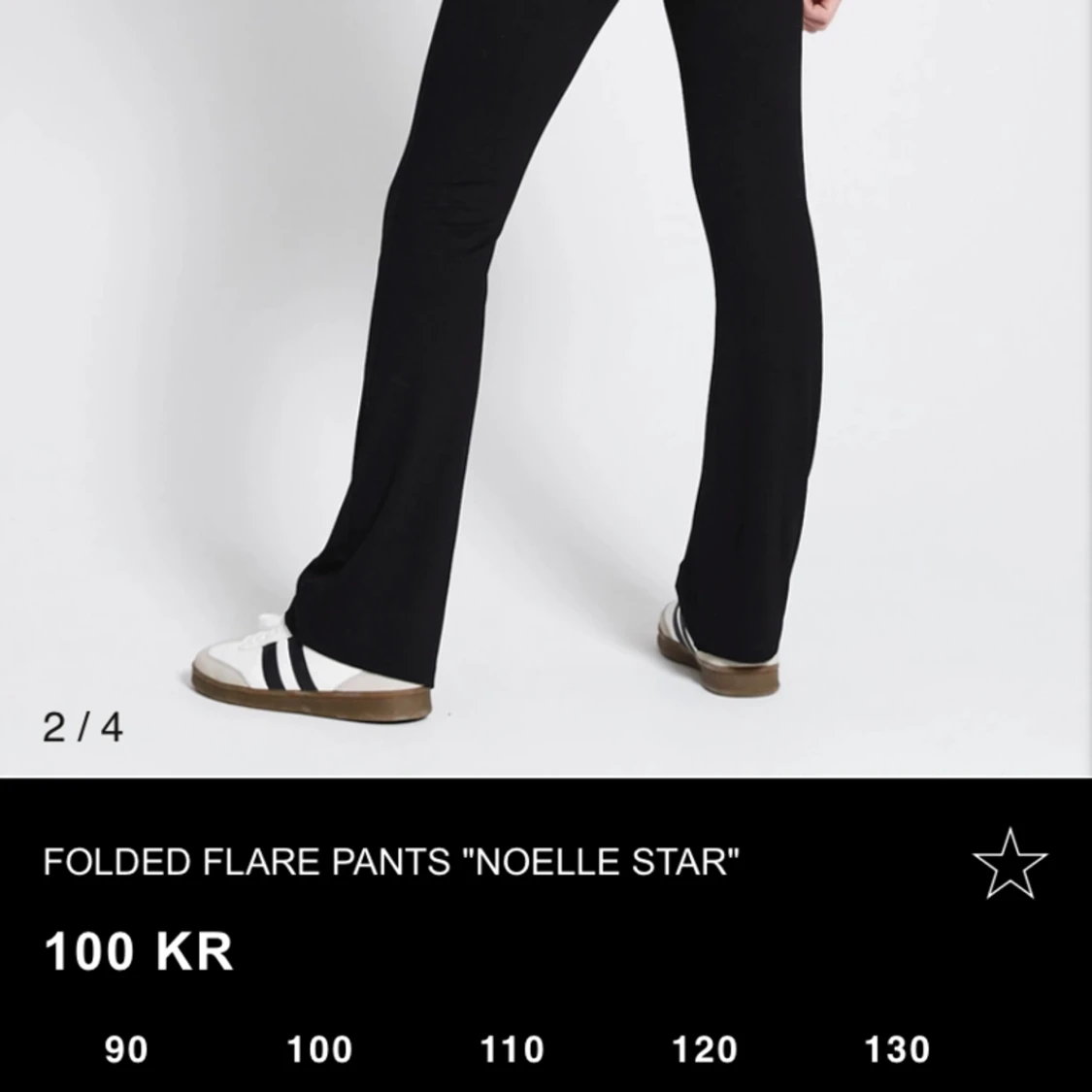
Task: Select size 100
Action: 319,1049
